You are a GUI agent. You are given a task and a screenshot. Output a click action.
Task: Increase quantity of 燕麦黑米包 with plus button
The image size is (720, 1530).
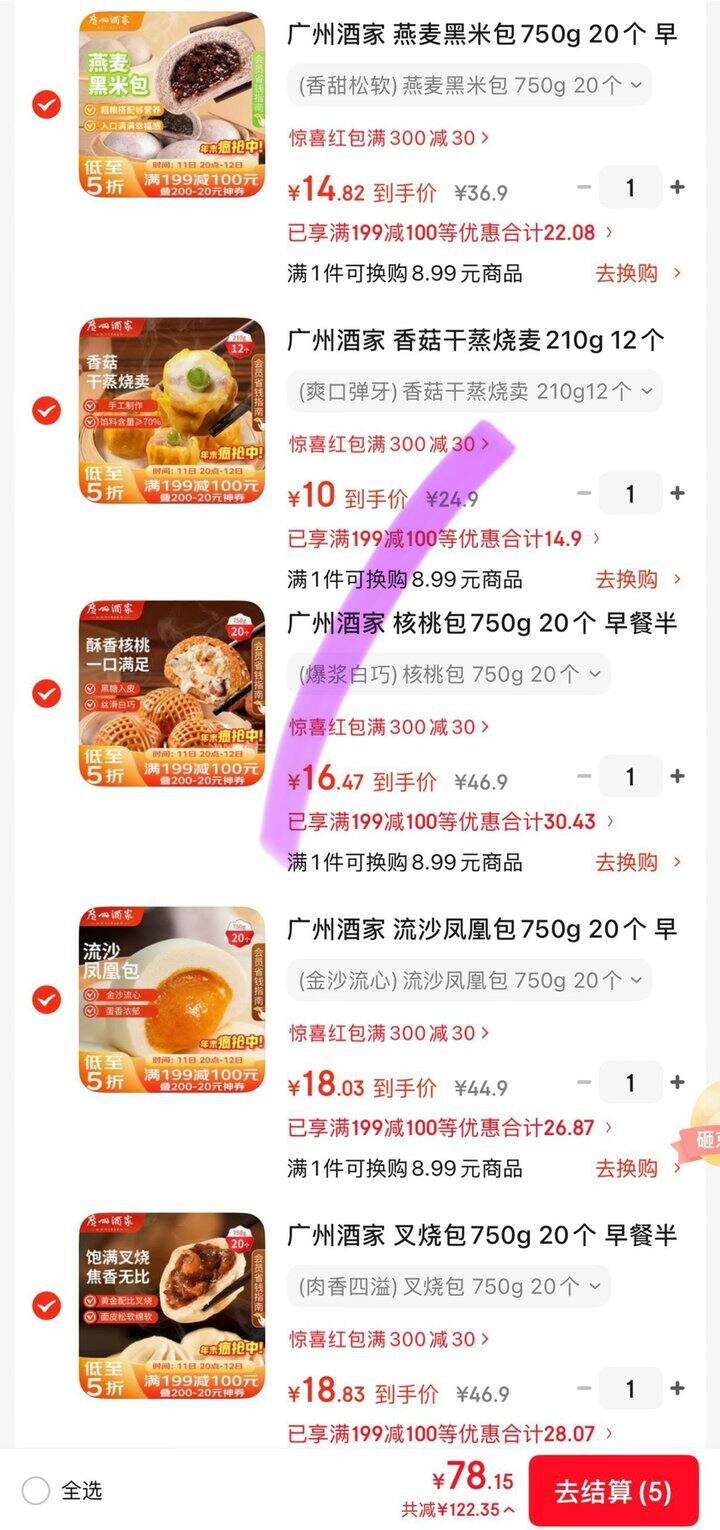(678, 186)
